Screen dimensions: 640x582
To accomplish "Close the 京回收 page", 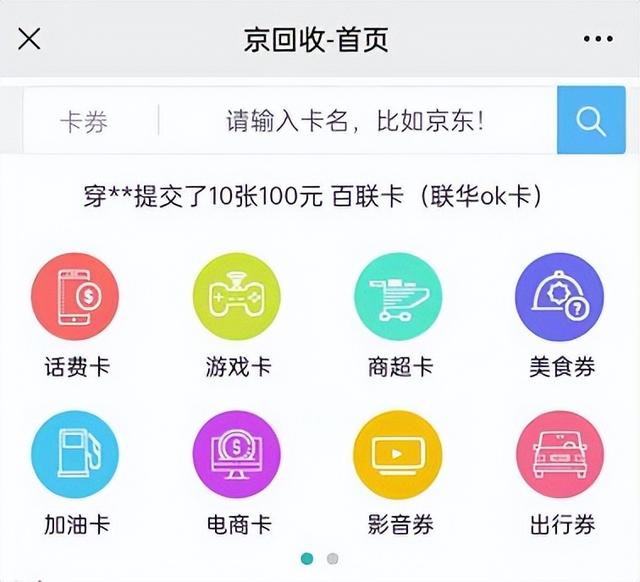I will [x=30, y=39].
